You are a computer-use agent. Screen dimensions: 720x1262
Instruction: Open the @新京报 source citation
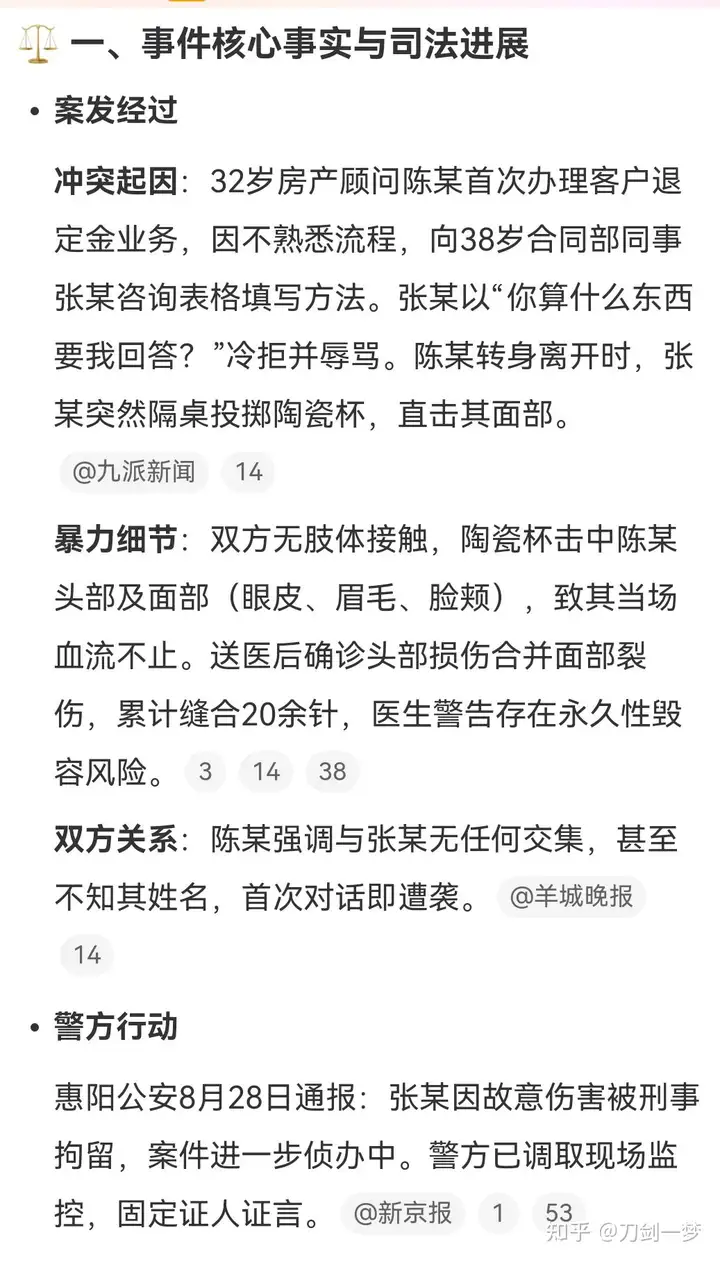click(402, 1214)
